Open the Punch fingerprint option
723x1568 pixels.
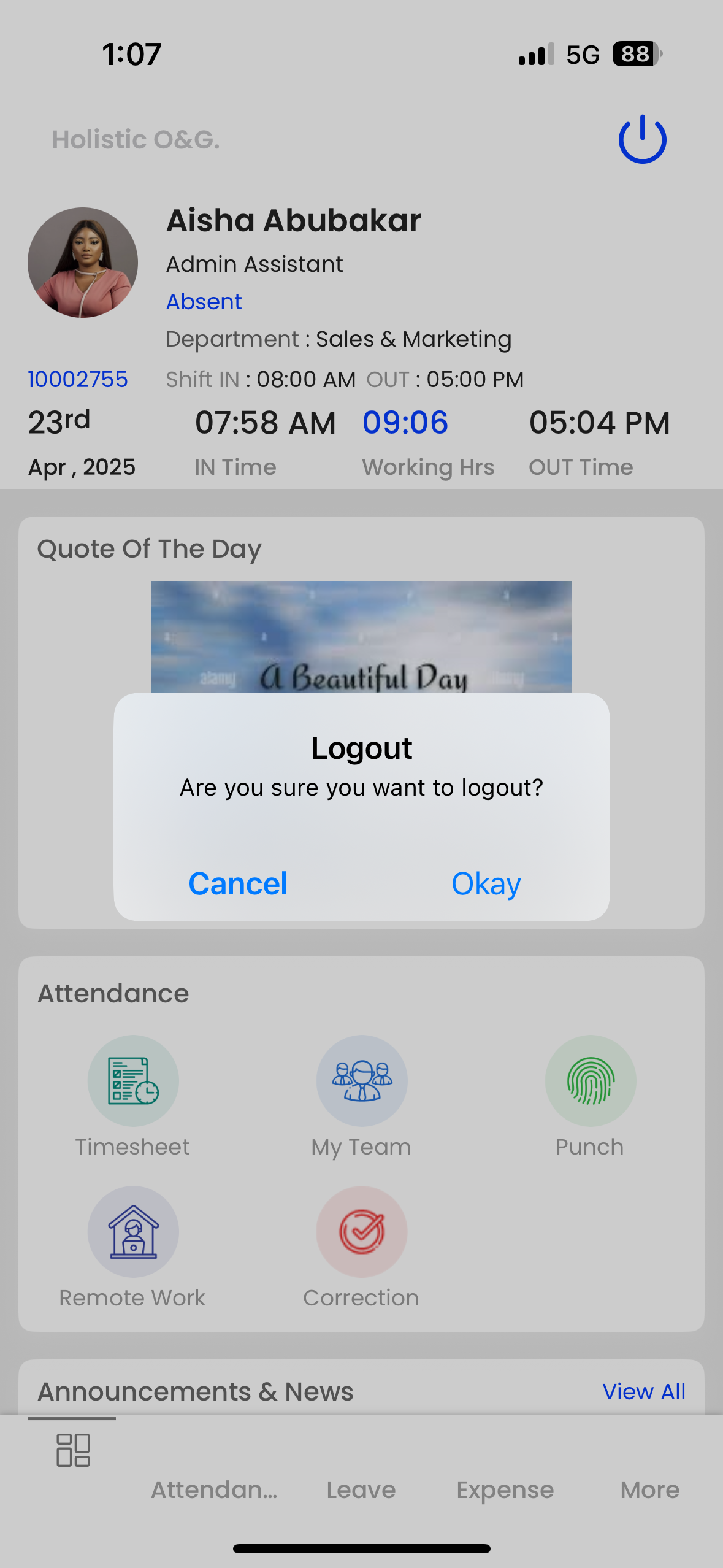590,1096
